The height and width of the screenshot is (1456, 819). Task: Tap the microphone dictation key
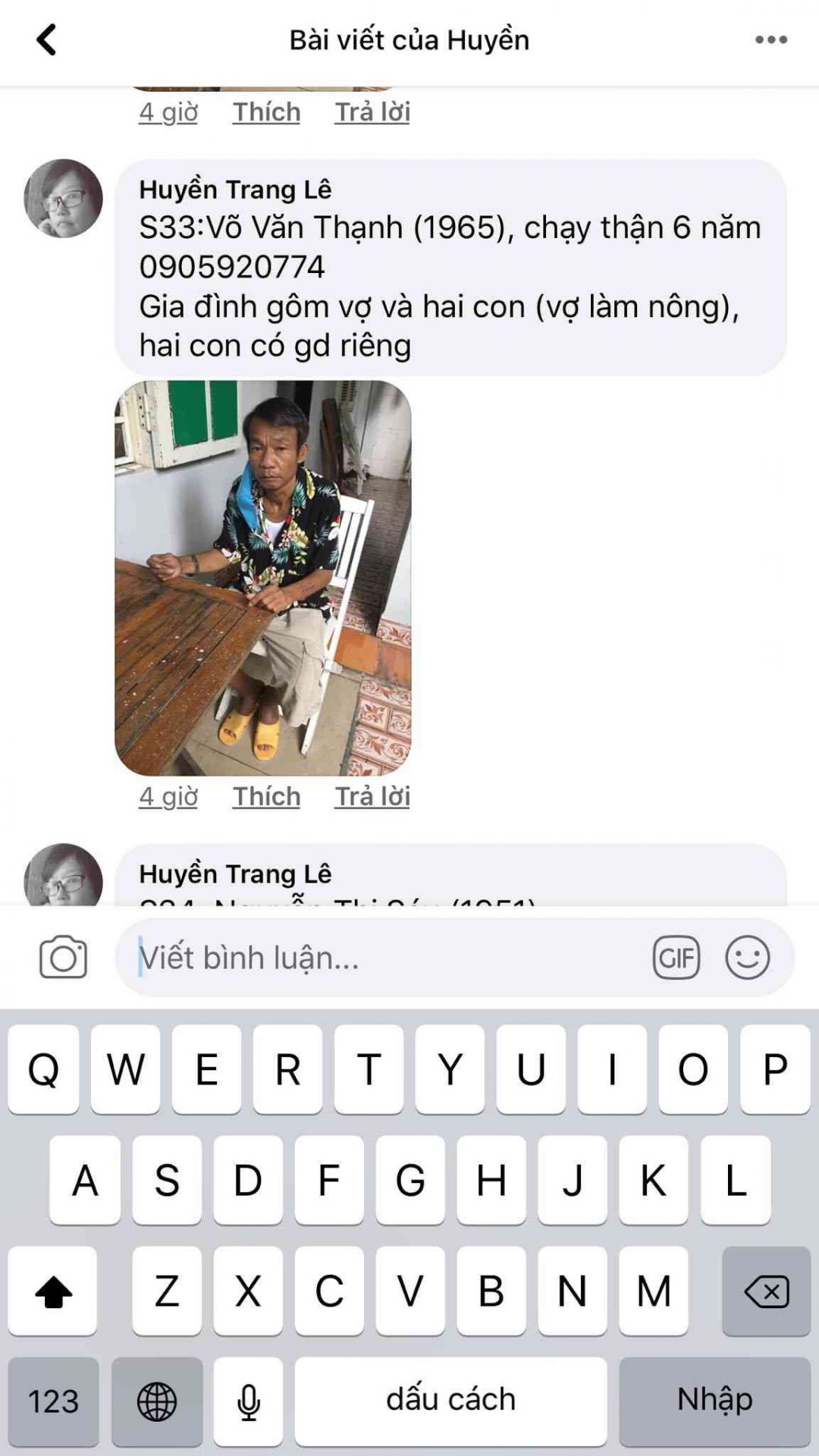tap(248, 1401)
